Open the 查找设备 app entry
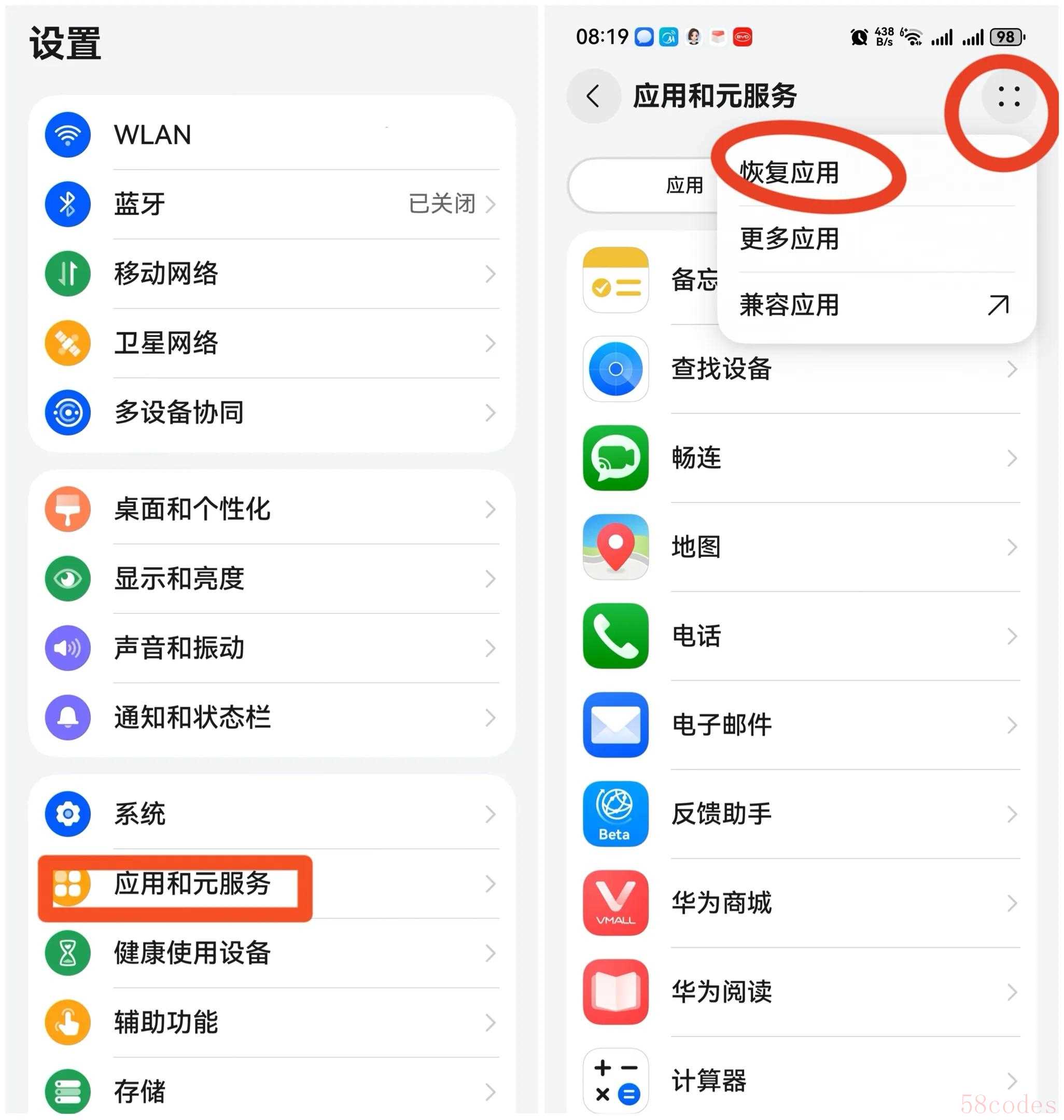Screen dimensions: 1064x1120 [801, 369]
